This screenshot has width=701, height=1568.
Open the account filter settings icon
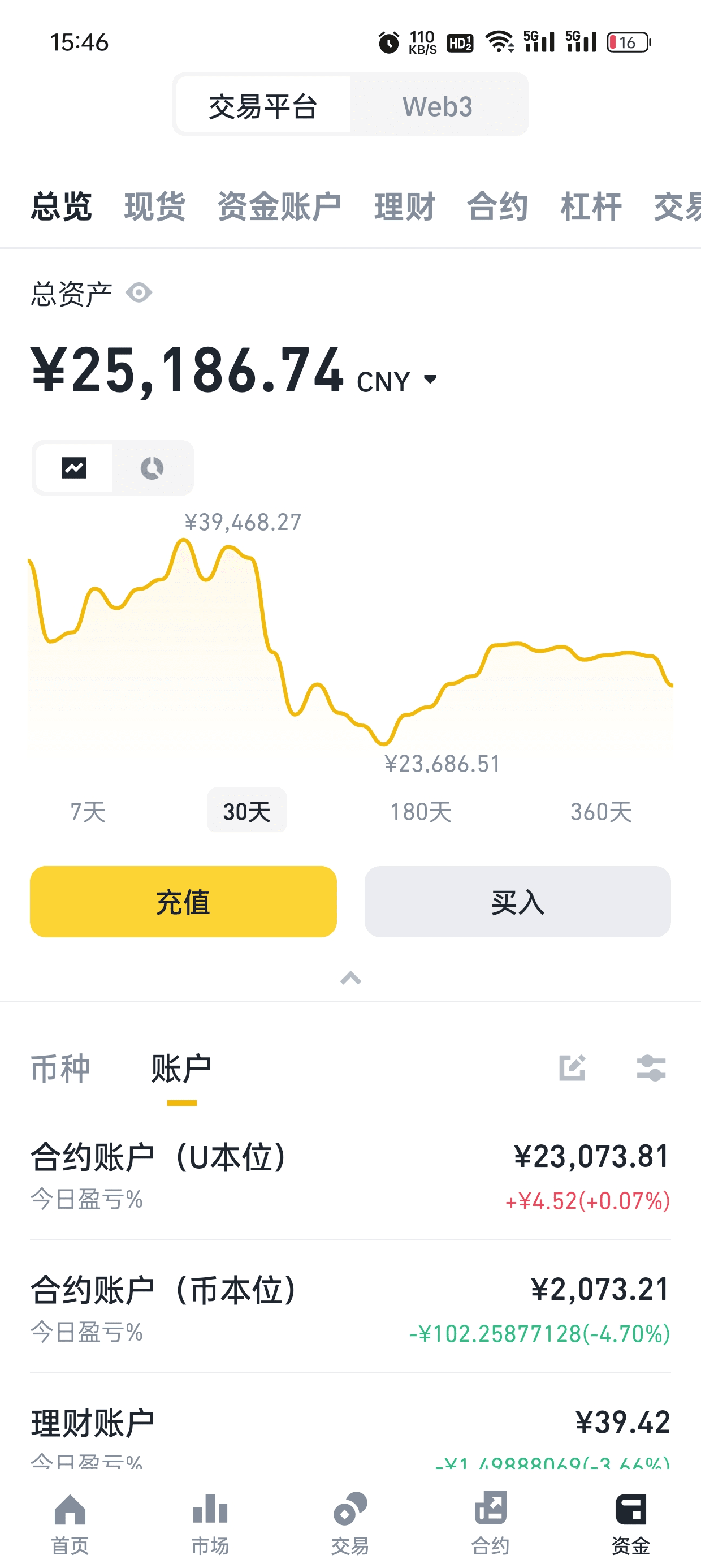pyautogui.click(x=651, y=1069)
